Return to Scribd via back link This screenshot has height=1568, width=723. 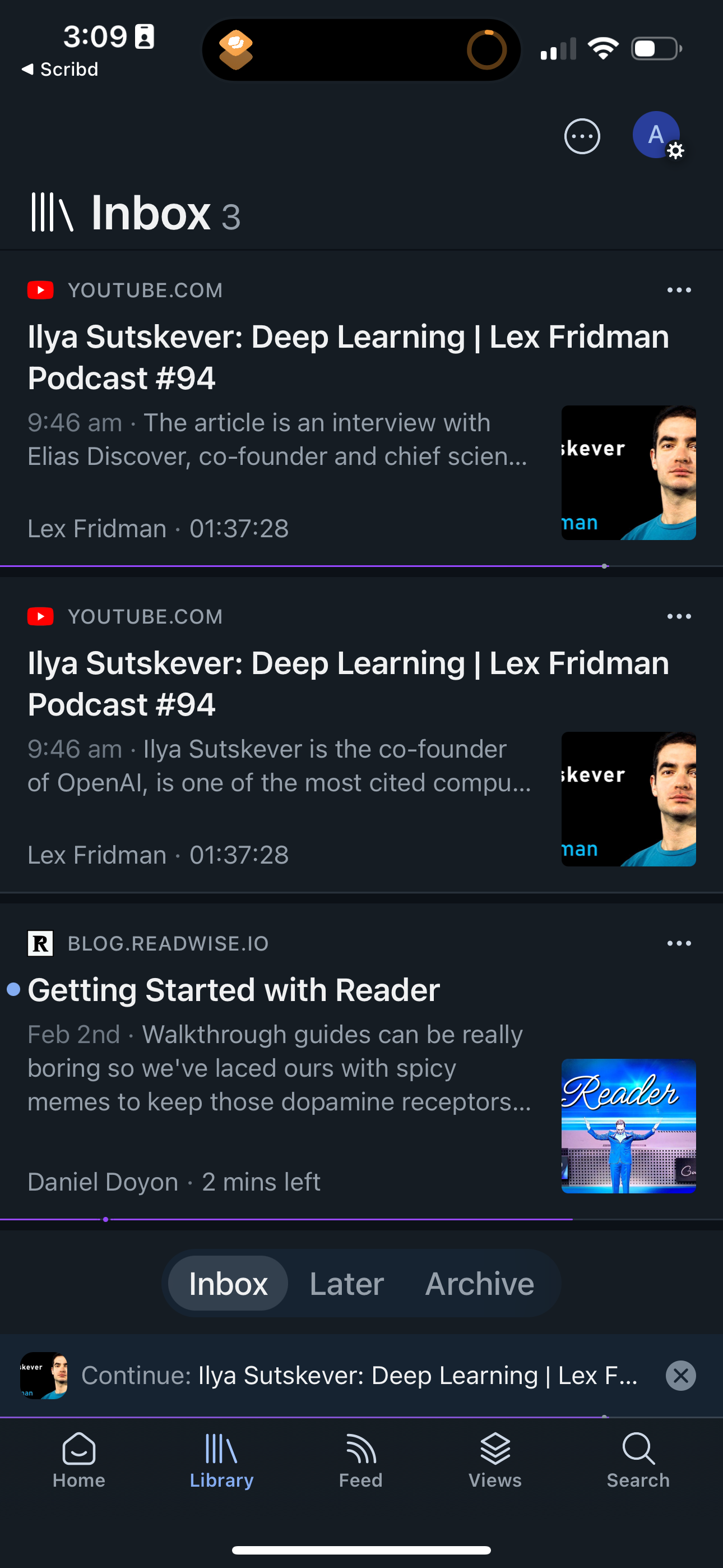click(59, 69)
